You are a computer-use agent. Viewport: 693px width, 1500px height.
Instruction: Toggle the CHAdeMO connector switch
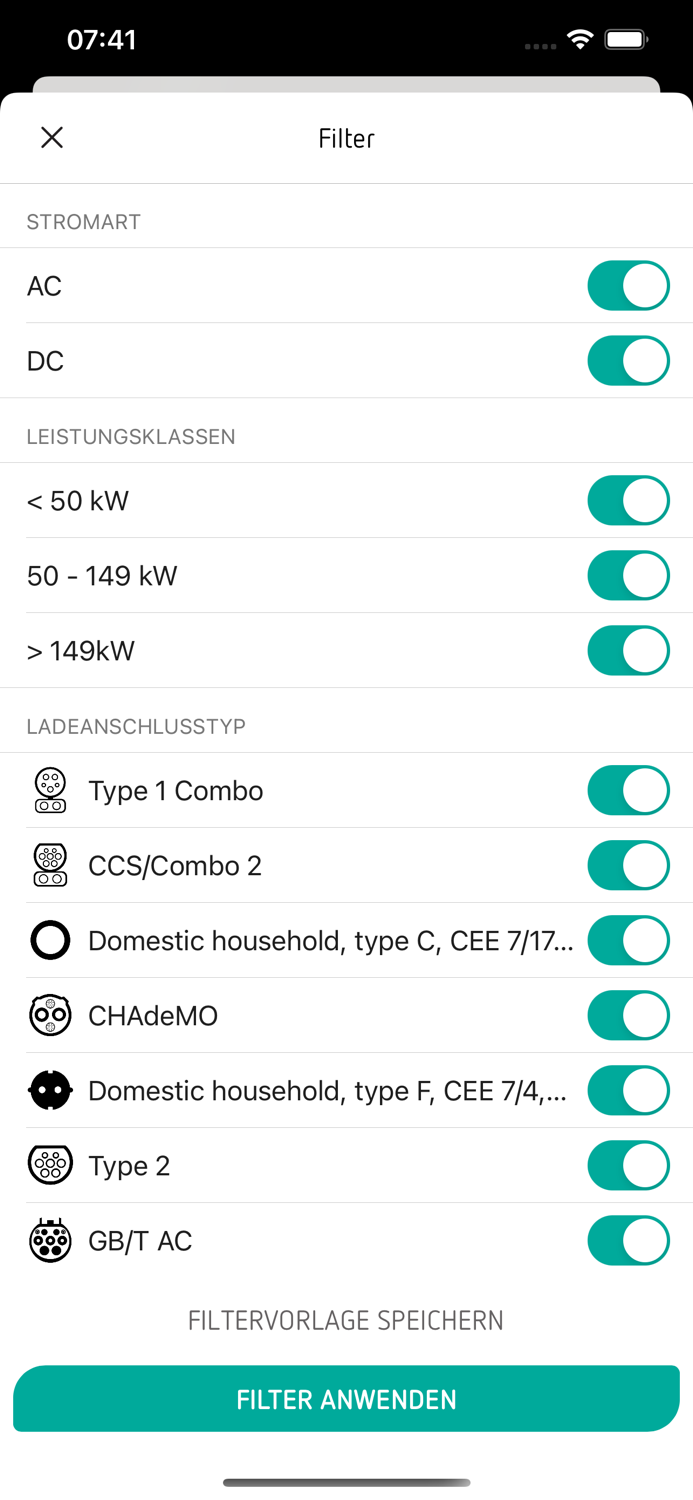pyautogui.click(x=628, y=1016)
